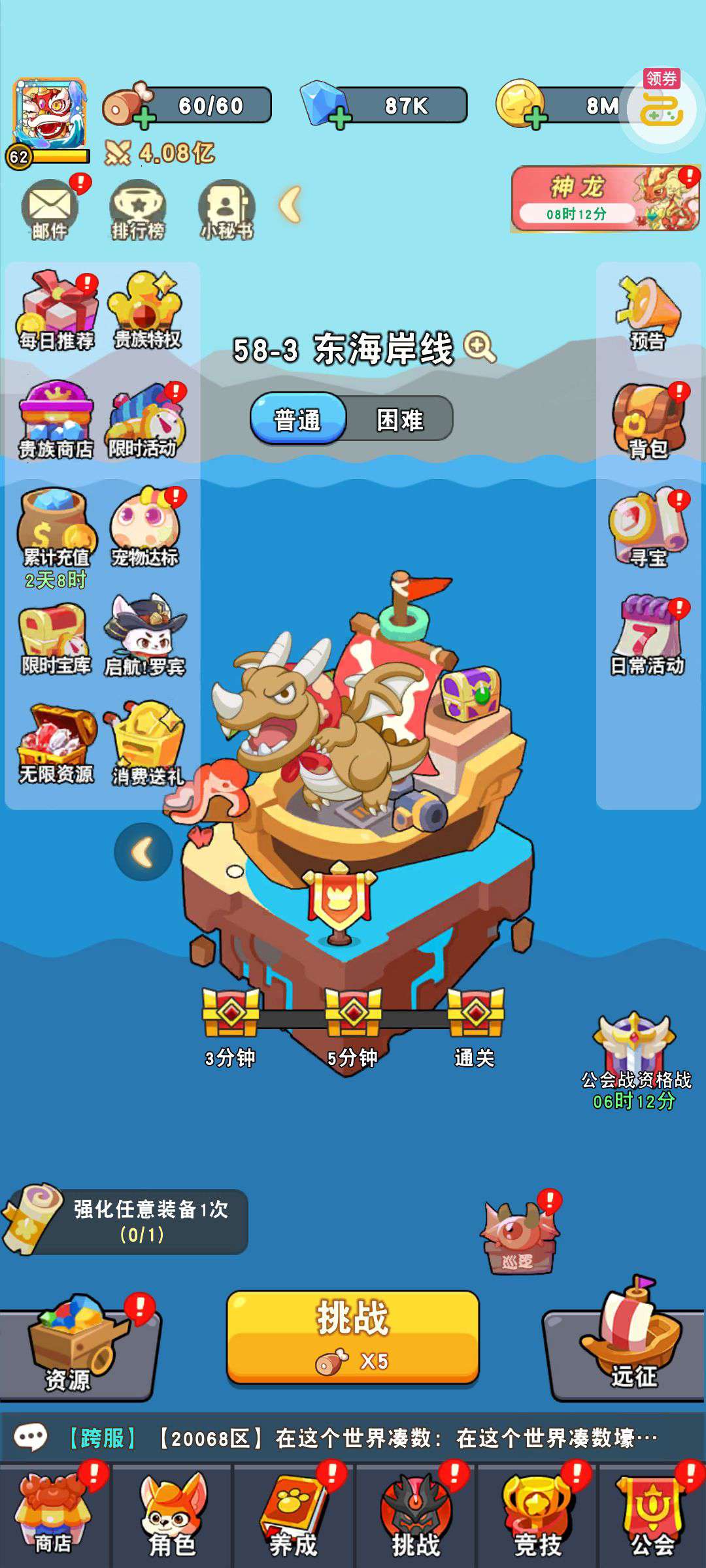Open the 竞技 arena tab
Viewport: 706px width, 1568px height.
coord(537,1515)
